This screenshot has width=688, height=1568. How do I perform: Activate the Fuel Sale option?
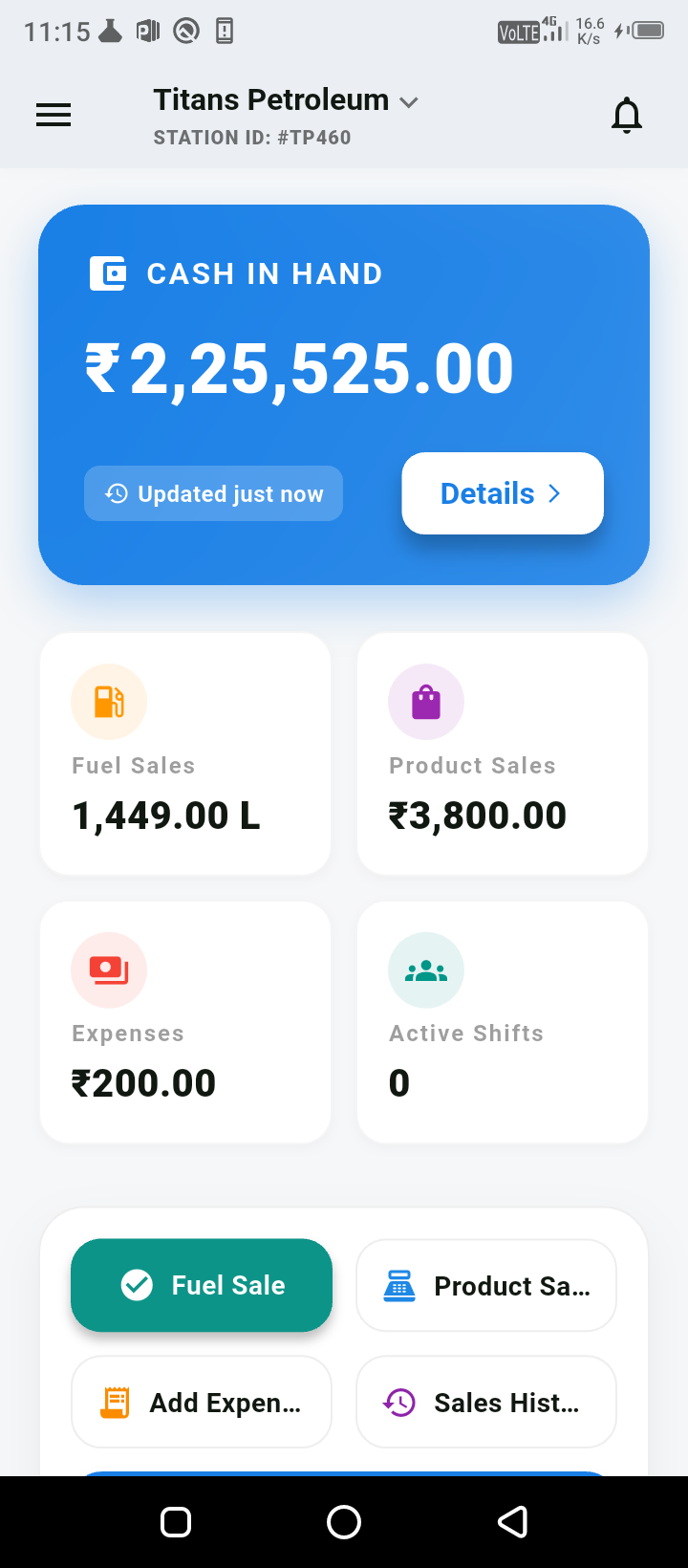[201, 1285]
